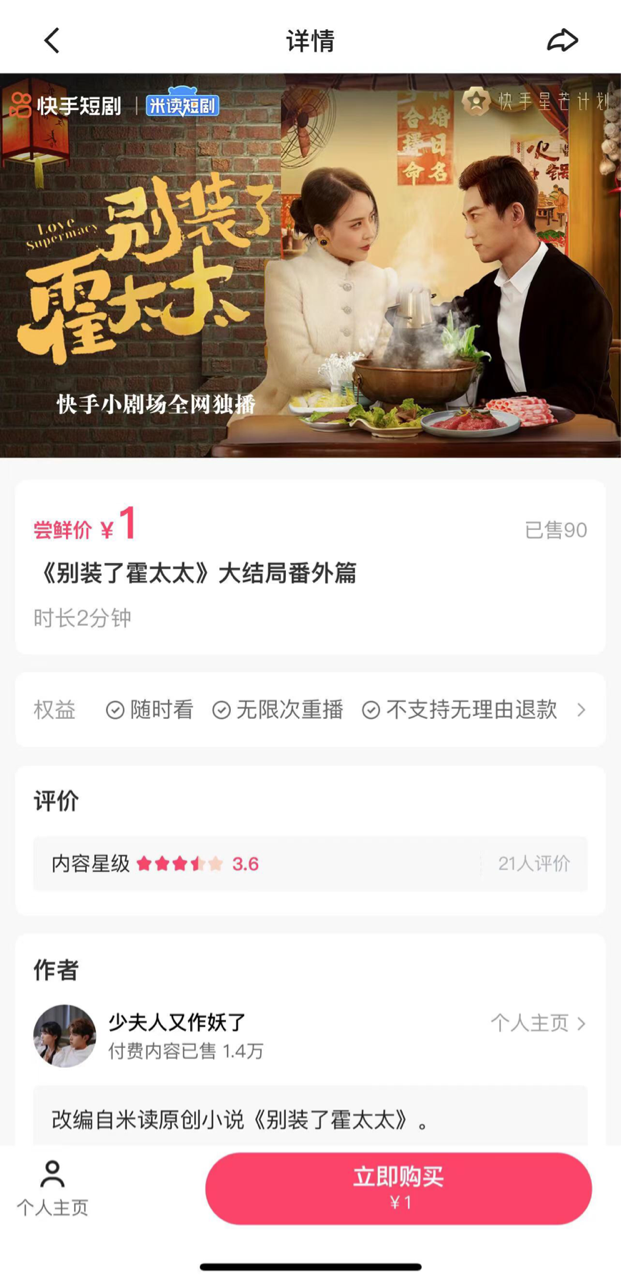Go back using the top arrow

[x=52, y=41]
